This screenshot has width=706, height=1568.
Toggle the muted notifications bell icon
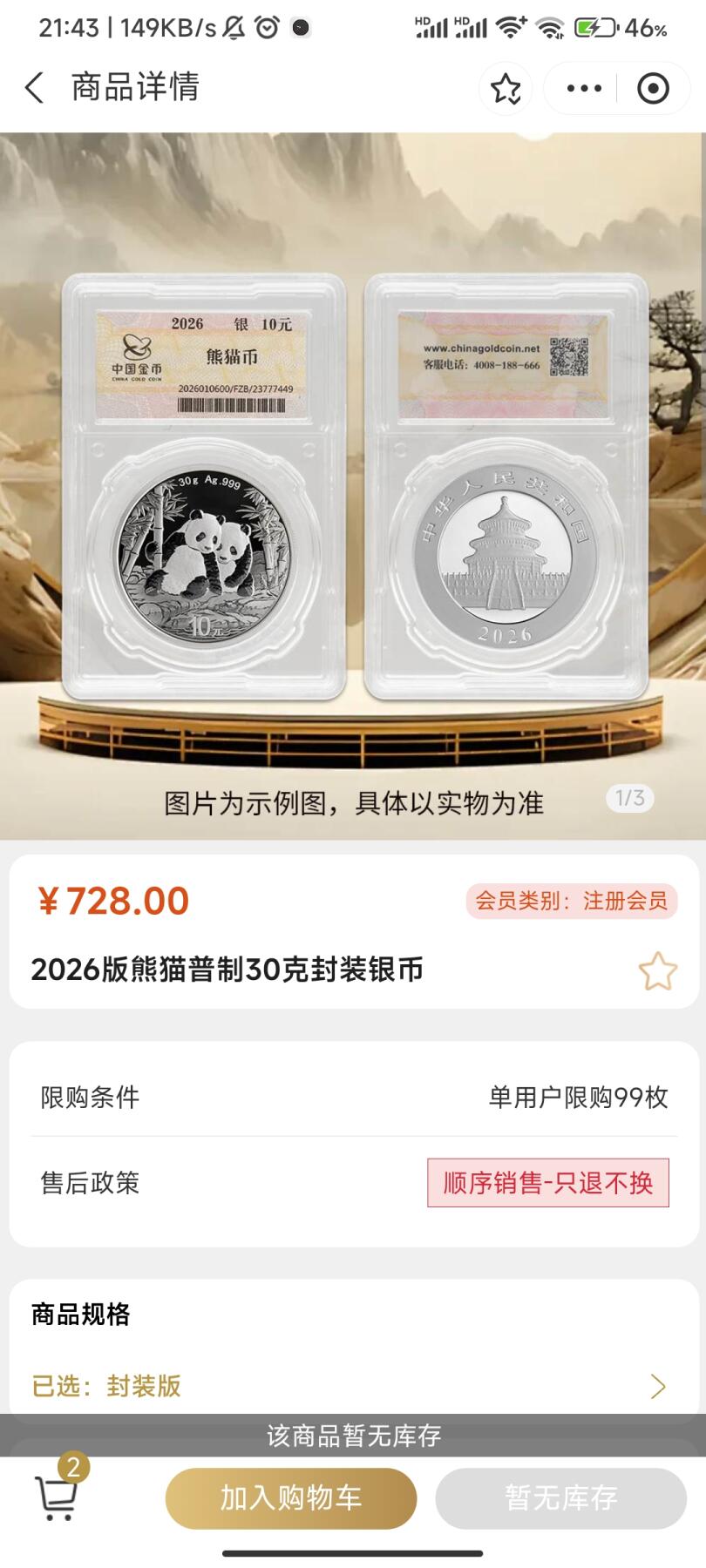(x=233, y=26)
